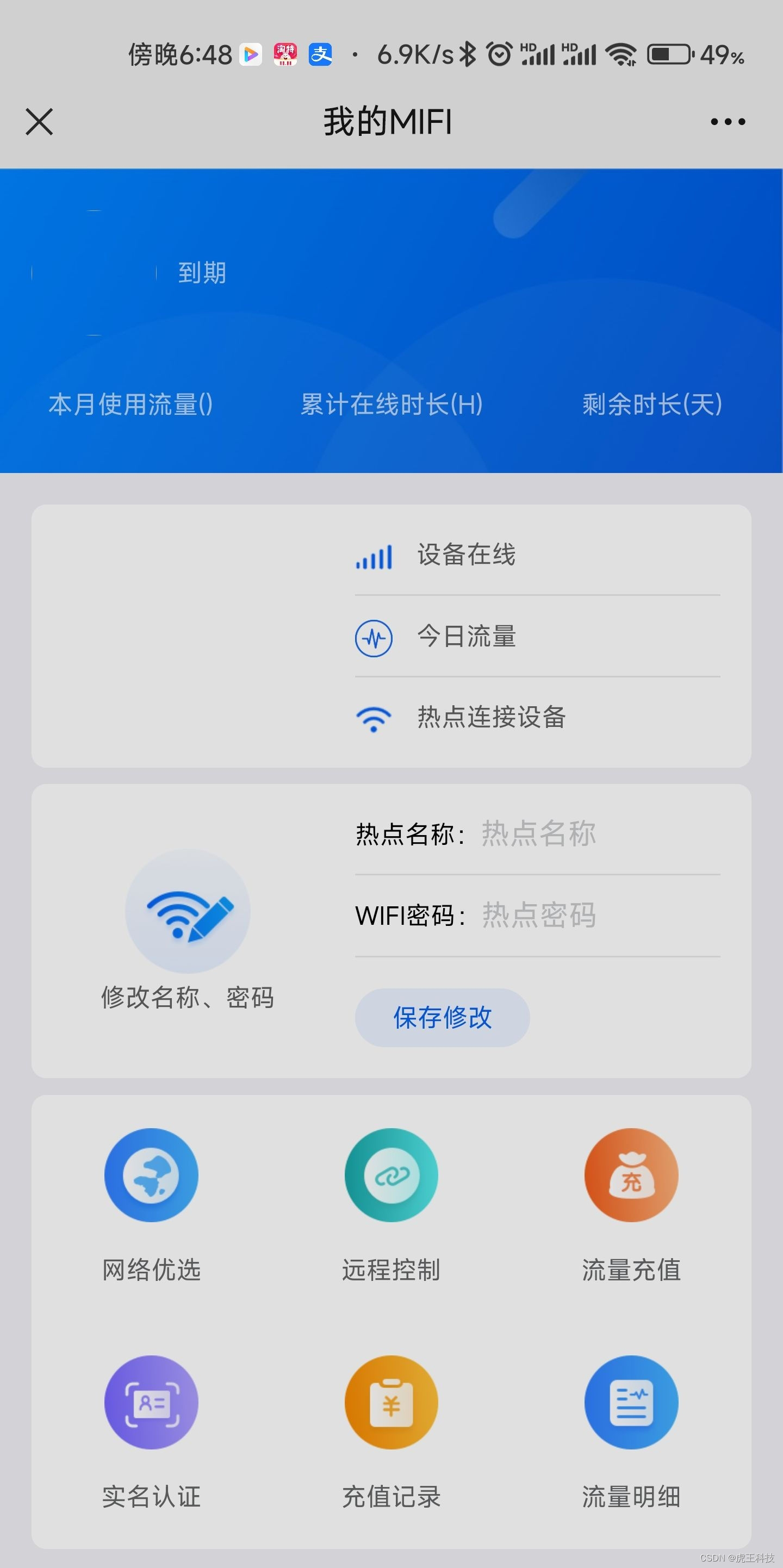Start 实名认证 real-name verification
This screenshot has width=783, height=1568.
(x=151, y=1402)
